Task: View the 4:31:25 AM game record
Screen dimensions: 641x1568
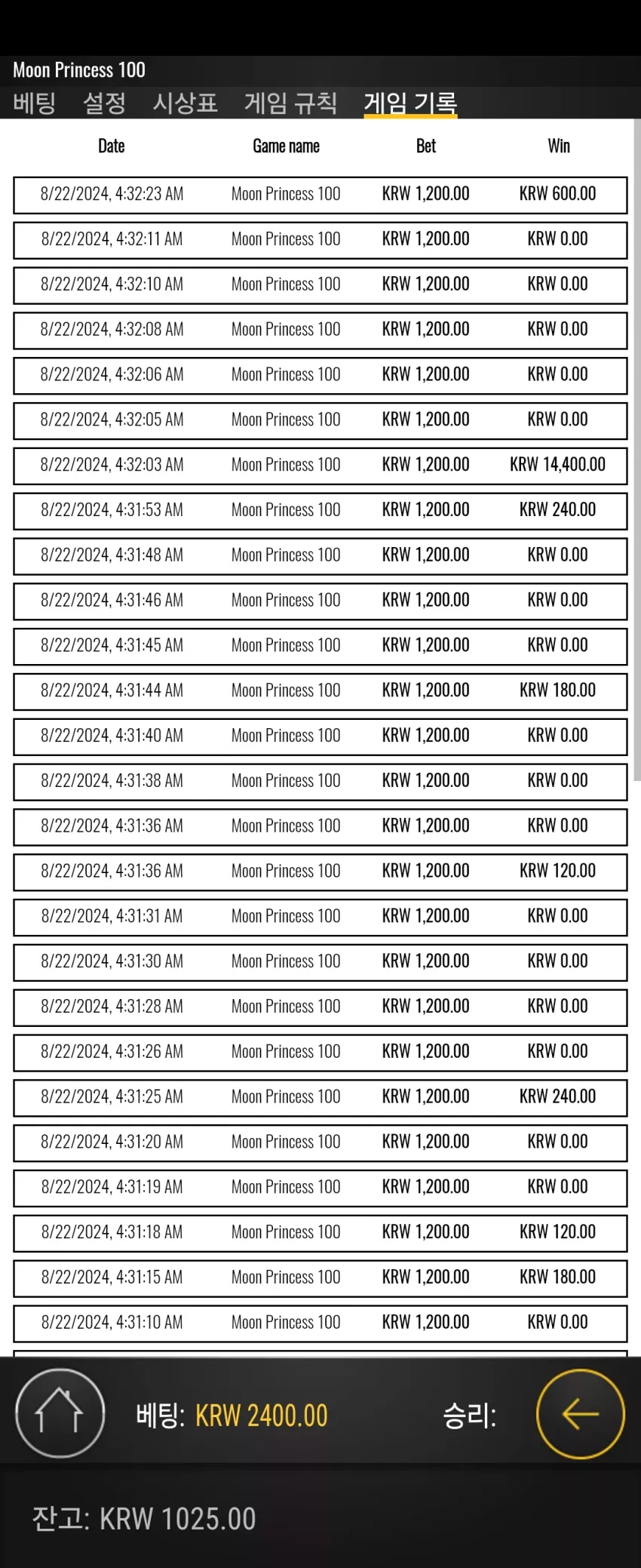Action: pos(320,1097)
